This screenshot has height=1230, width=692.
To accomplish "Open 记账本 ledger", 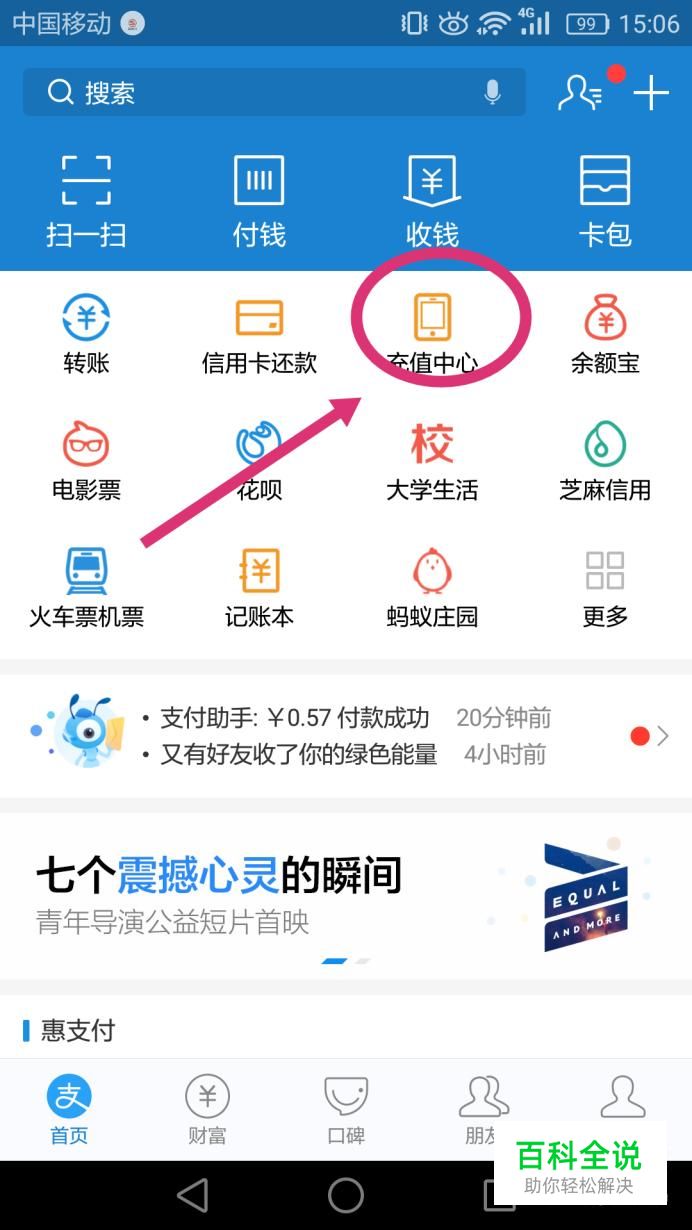I will point(259,588).
